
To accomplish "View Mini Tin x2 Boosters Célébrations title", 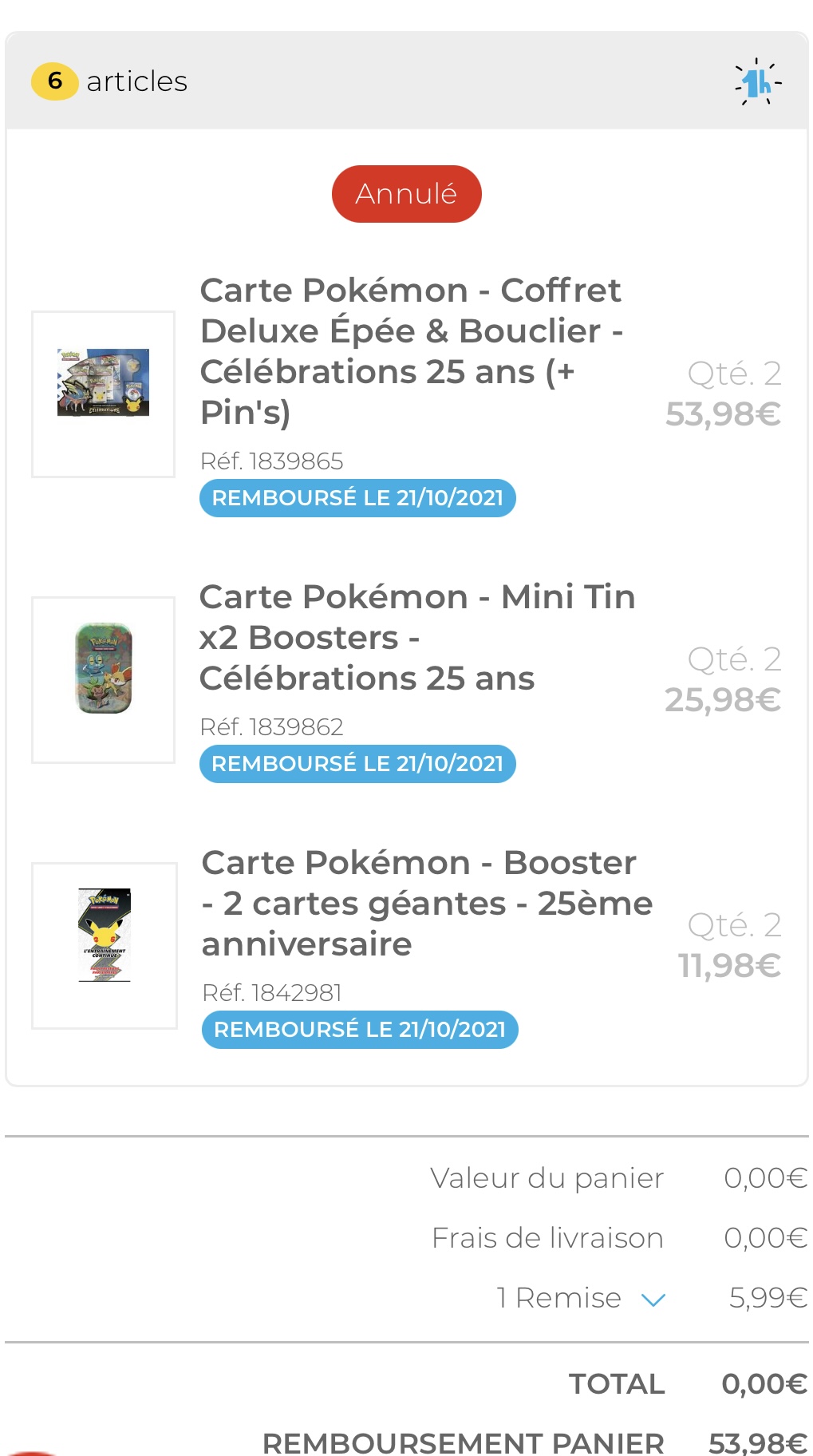I will coord(417,637).
